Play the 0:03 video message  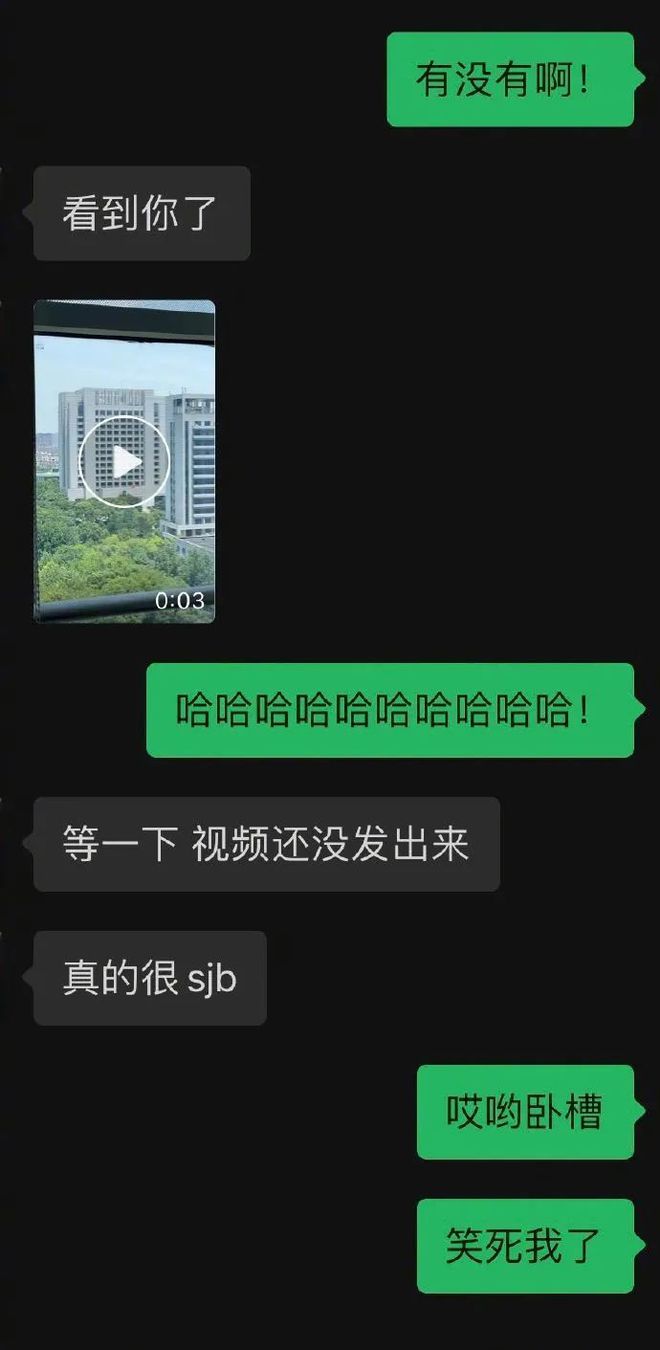(125, 461)
